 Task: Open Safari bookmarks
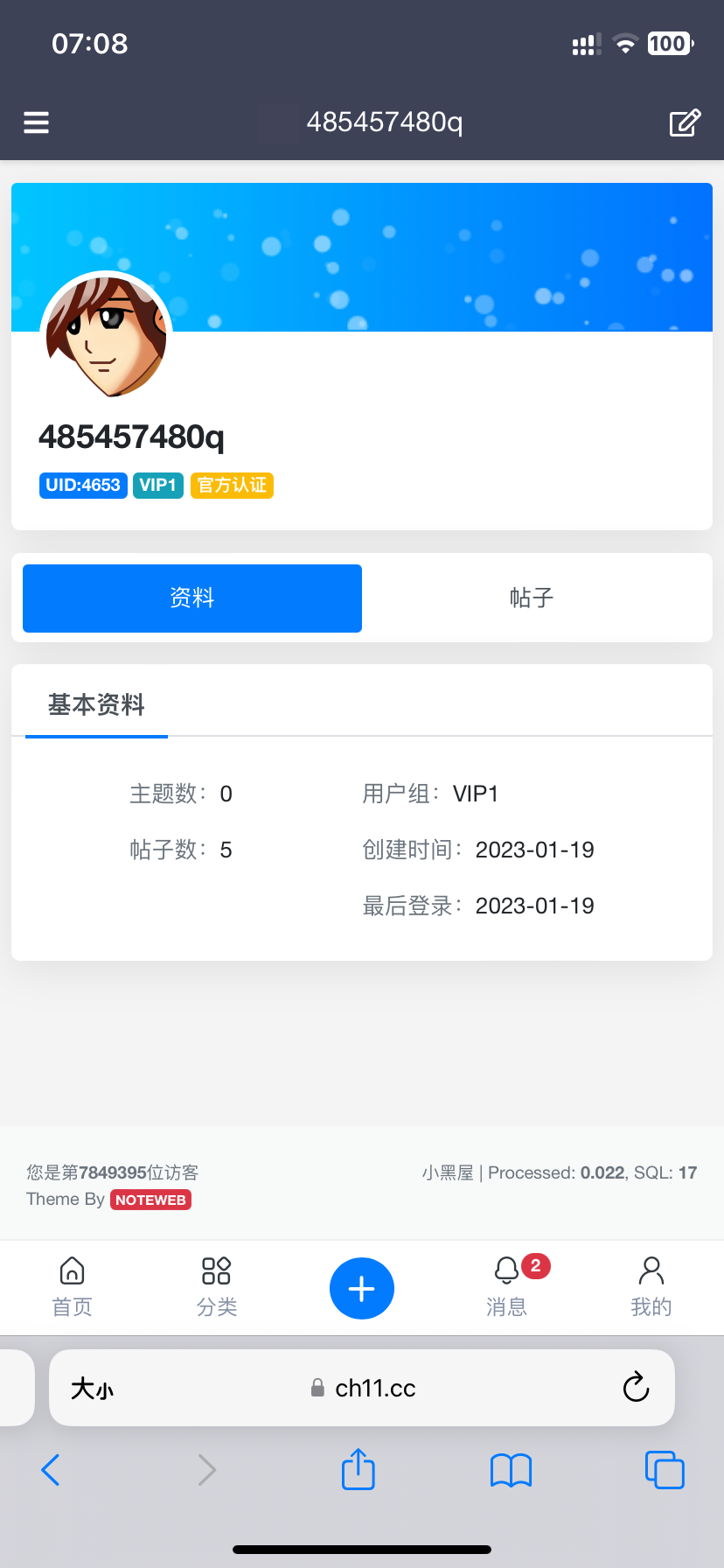coord(512,1469)
